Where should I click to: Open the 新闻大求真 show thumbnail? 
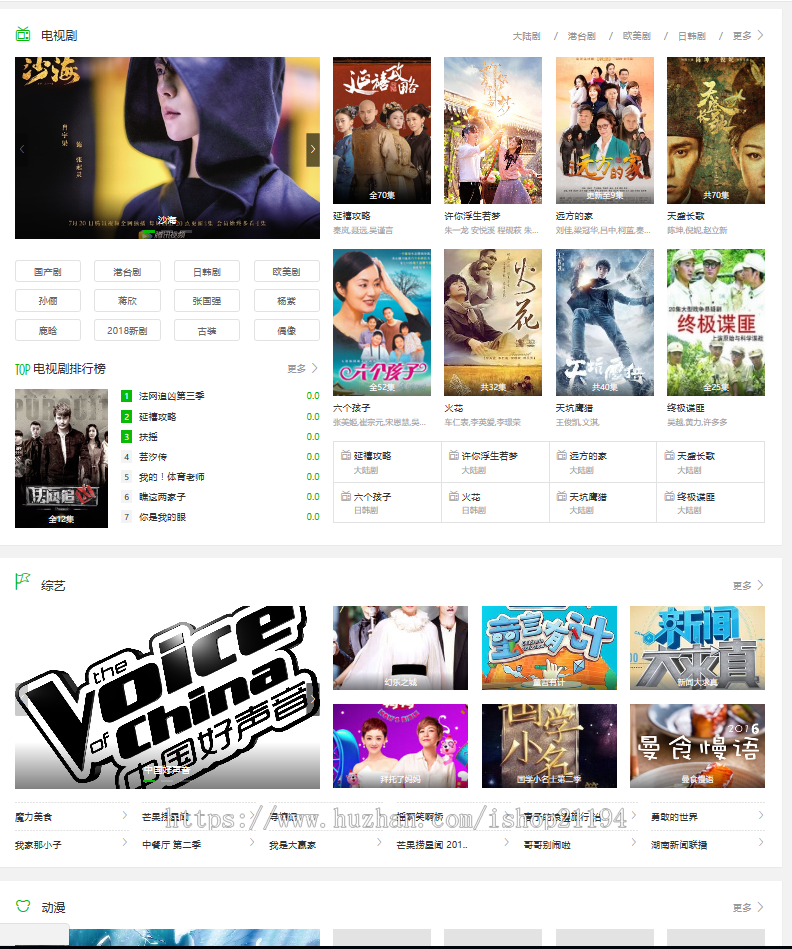click(697, 647)
